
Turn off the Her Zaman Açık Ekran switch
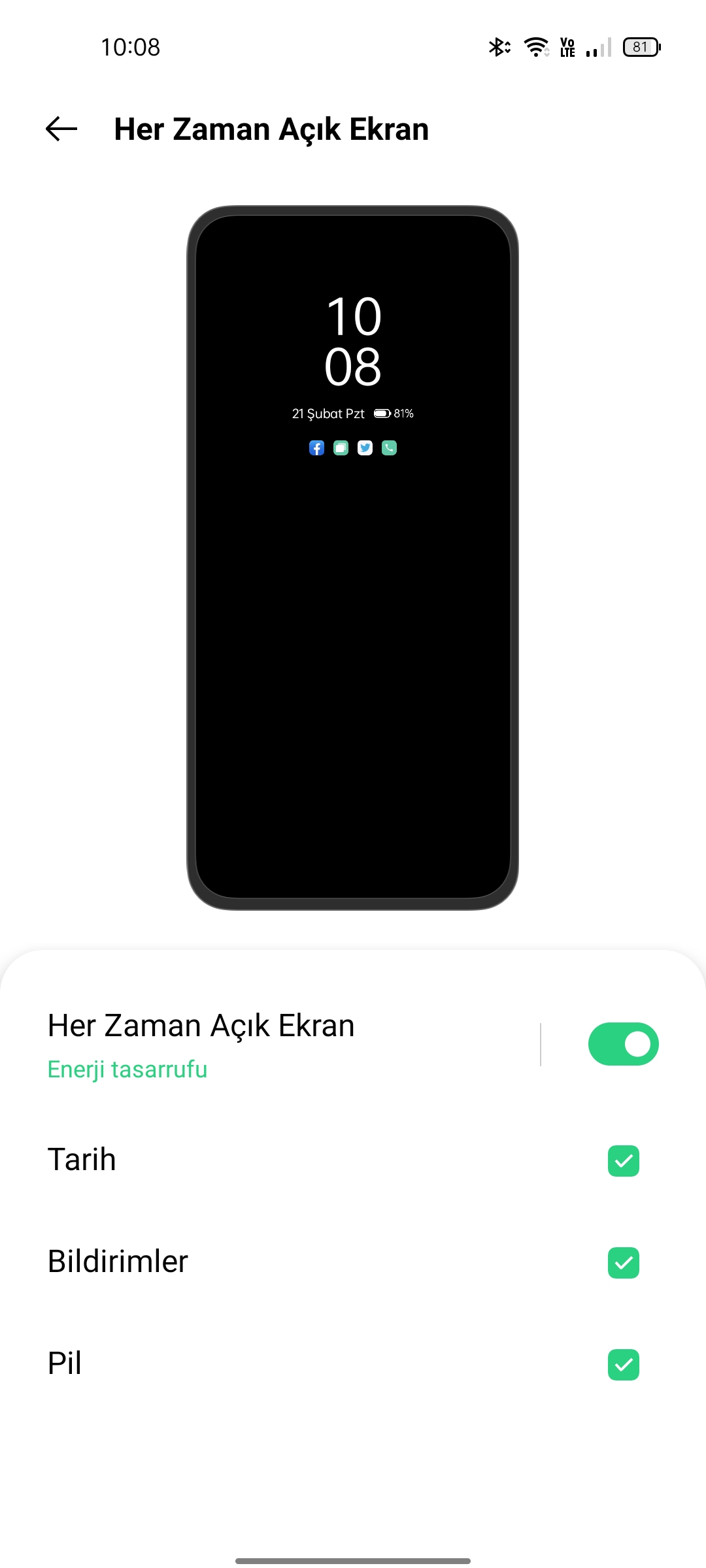(x=623, y=1044)
